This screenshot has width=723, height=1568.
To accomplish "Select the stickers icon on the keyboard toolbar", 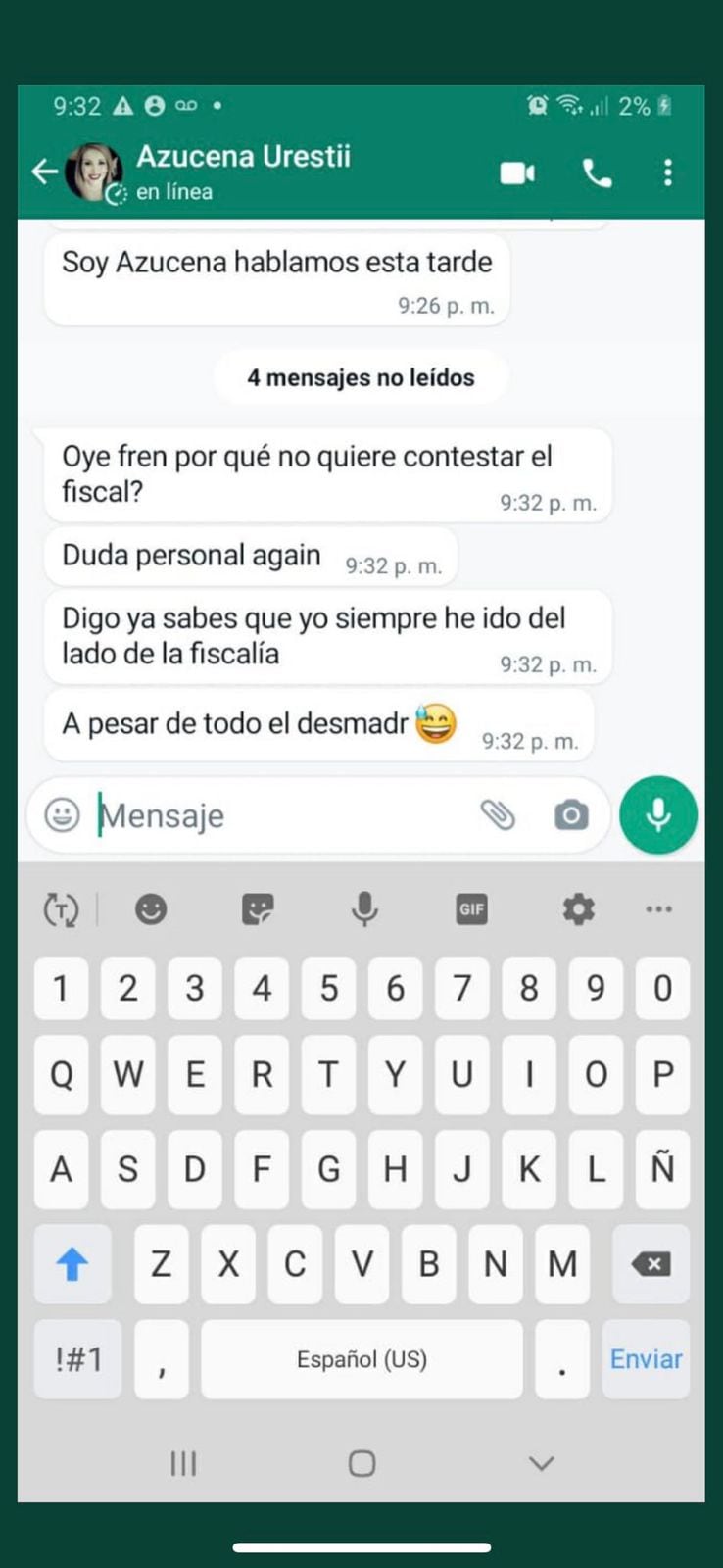I will click(x=257, y=909).
